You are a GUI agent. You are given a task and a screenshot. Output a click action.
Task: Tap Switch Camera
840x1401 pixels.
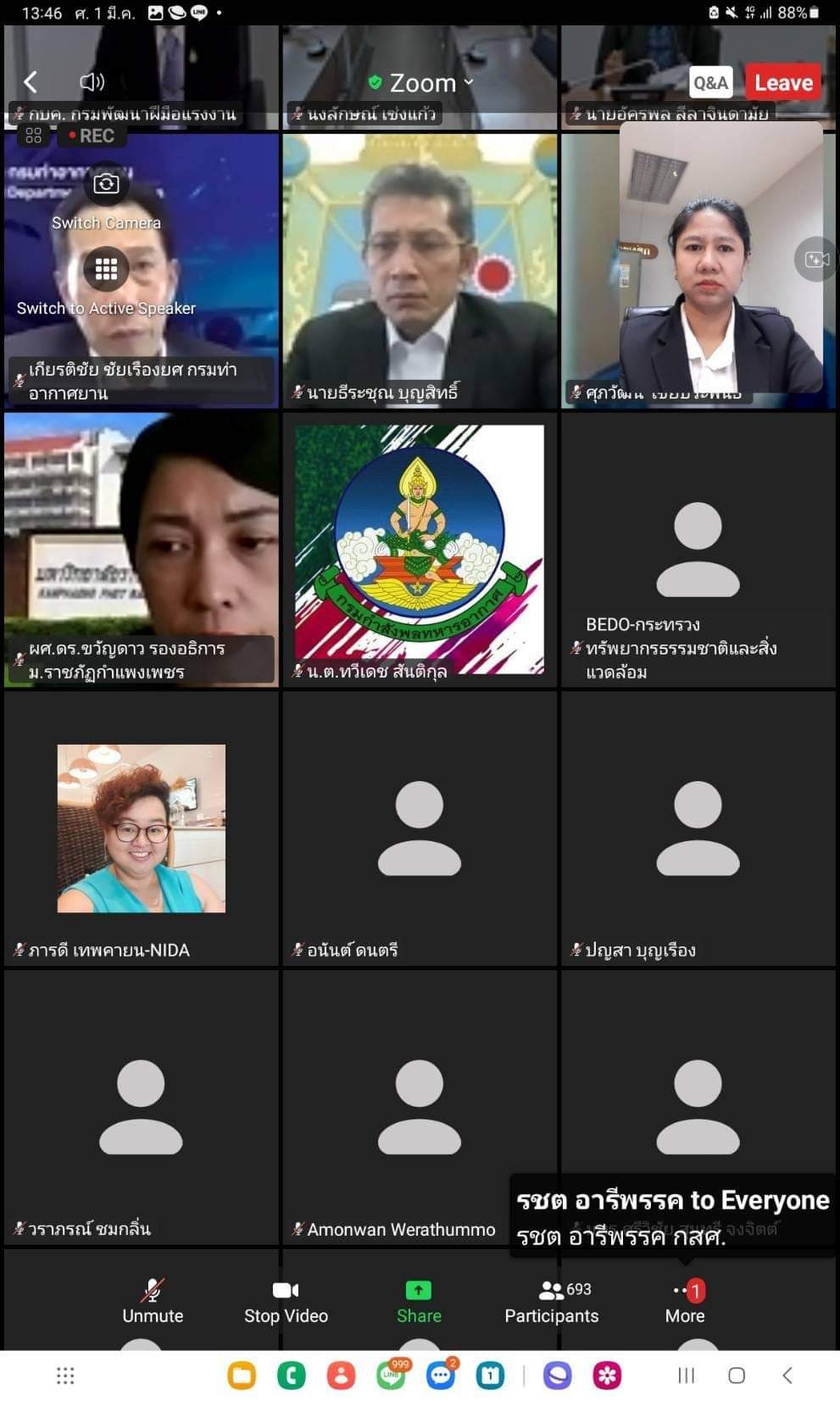[106, 201]
